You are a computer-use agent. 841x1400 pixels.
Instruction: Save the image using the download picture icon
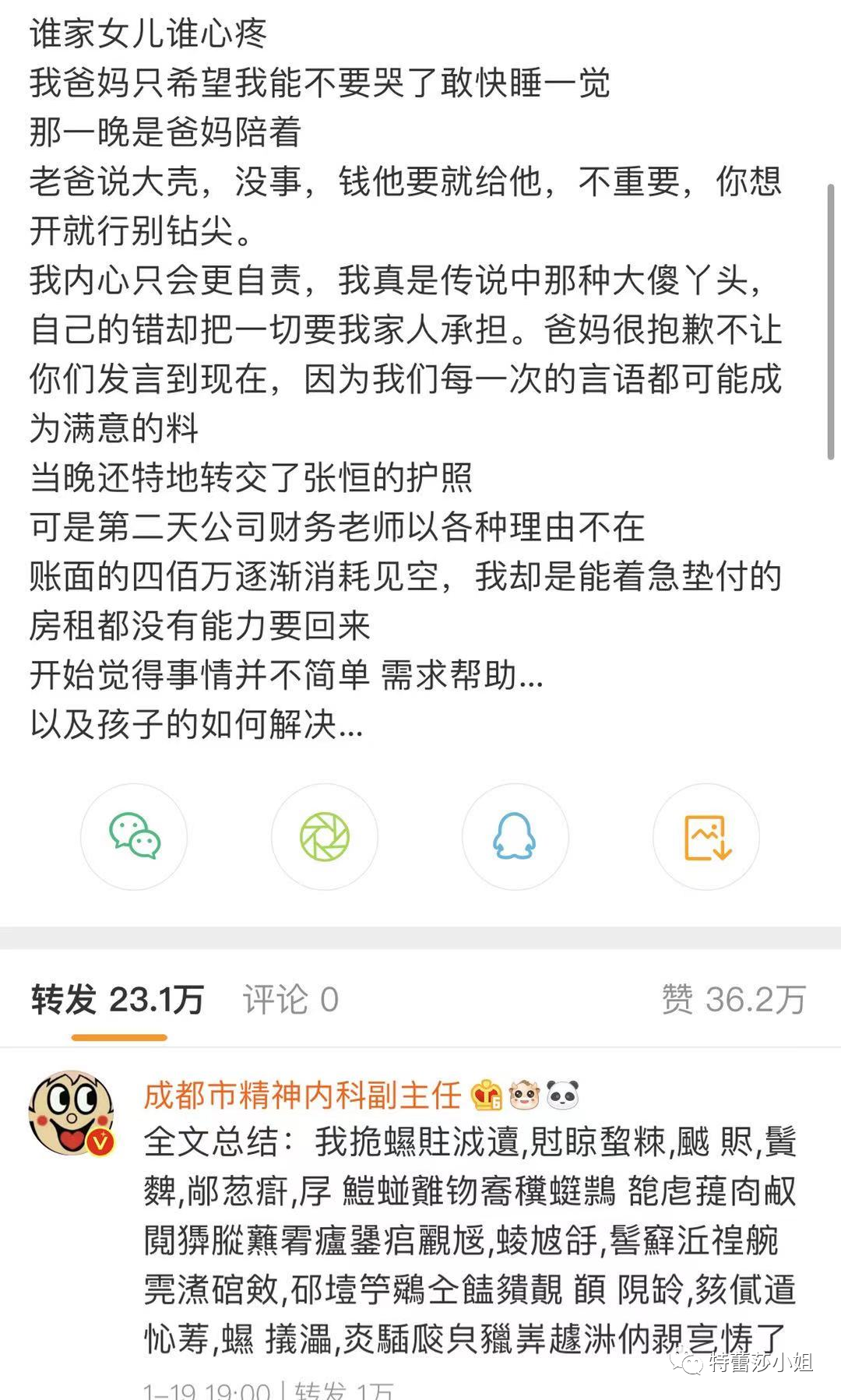[706, 837]
